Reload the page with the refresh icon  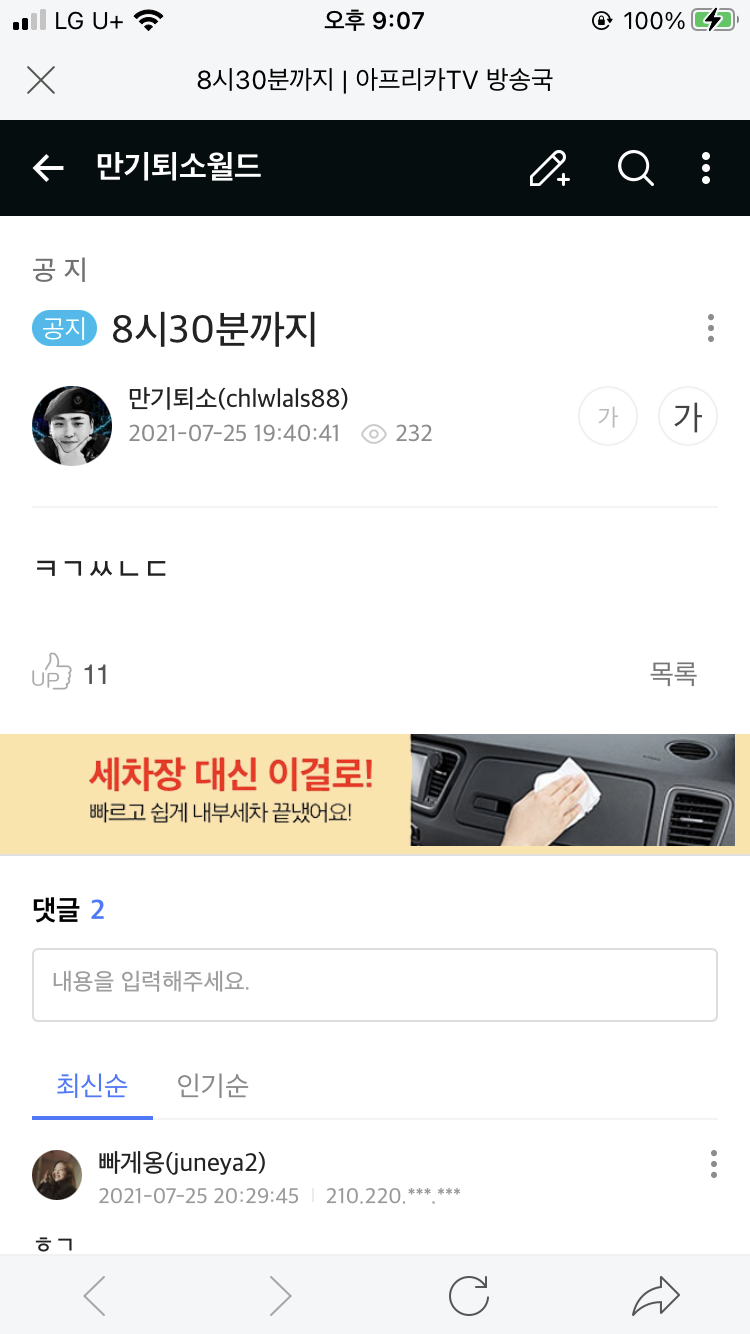(x=468, y=1296)
